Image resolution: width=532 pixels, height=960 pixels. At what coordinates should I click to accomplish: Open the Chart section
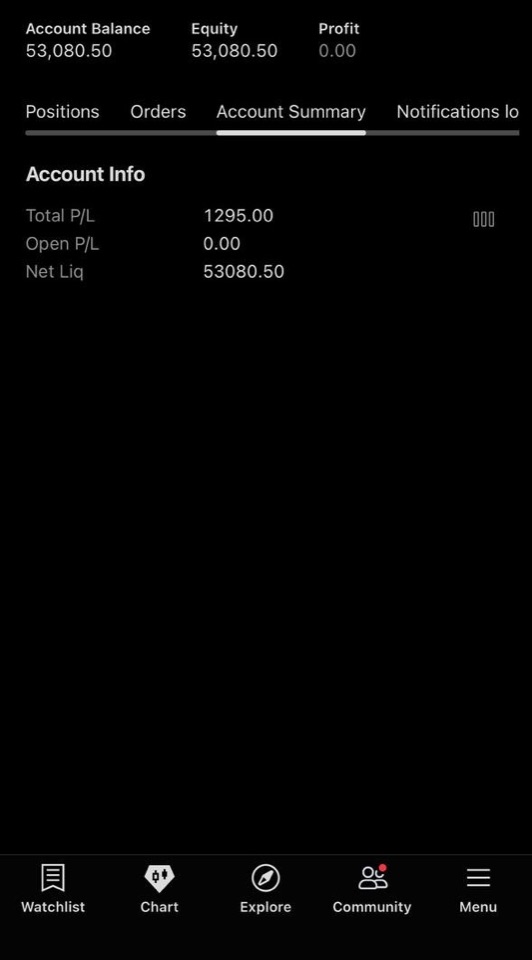(159, 889)
